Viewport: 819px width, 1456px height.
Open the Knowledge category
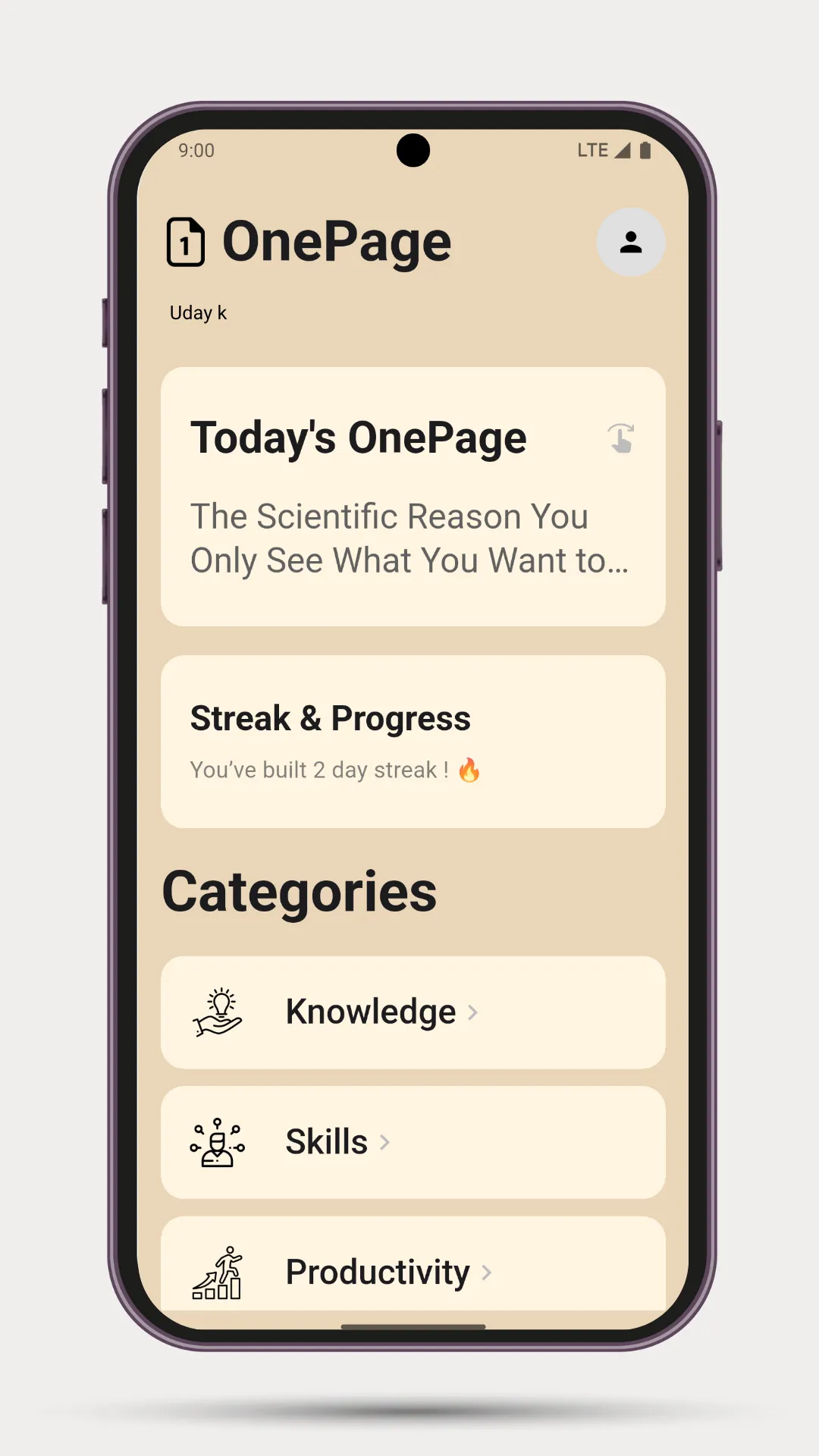coord(413,1012)
